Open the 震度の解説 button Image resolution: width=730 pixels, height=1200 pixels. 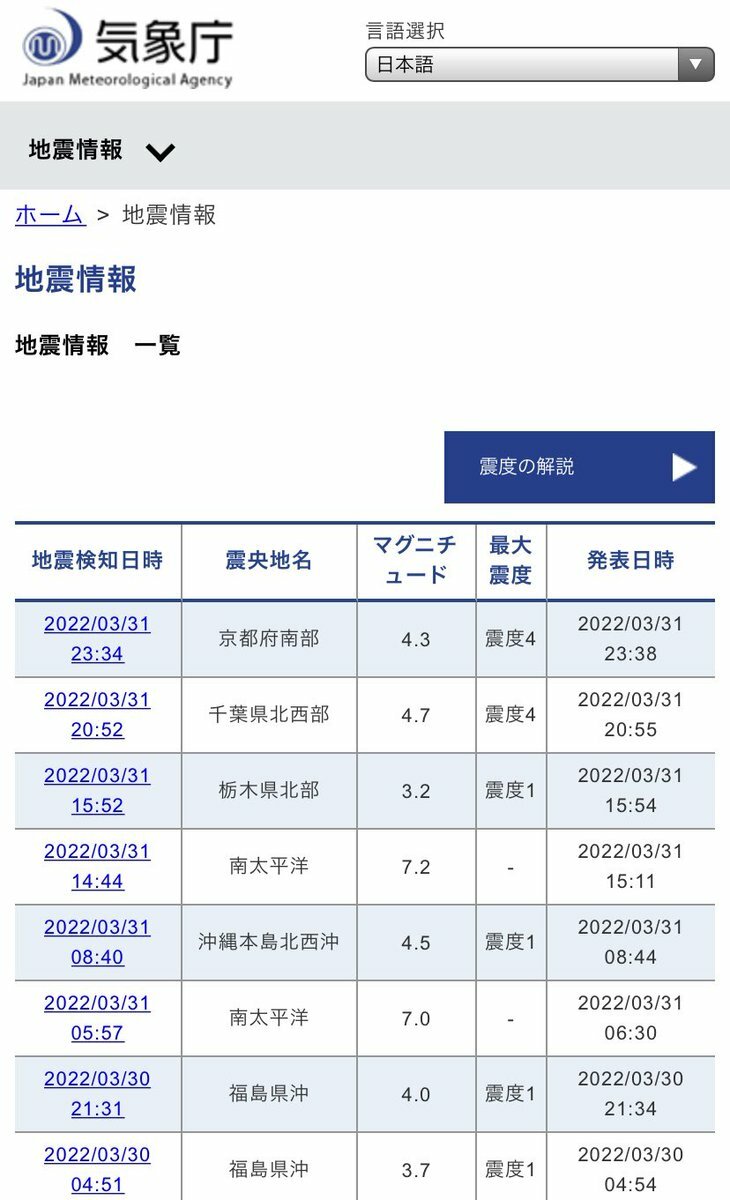coord(579,467)
